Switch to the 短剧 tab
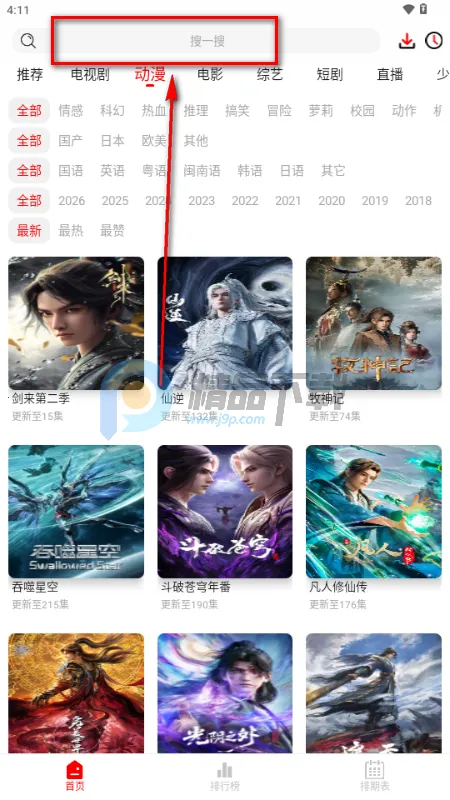 pos(330,75)
